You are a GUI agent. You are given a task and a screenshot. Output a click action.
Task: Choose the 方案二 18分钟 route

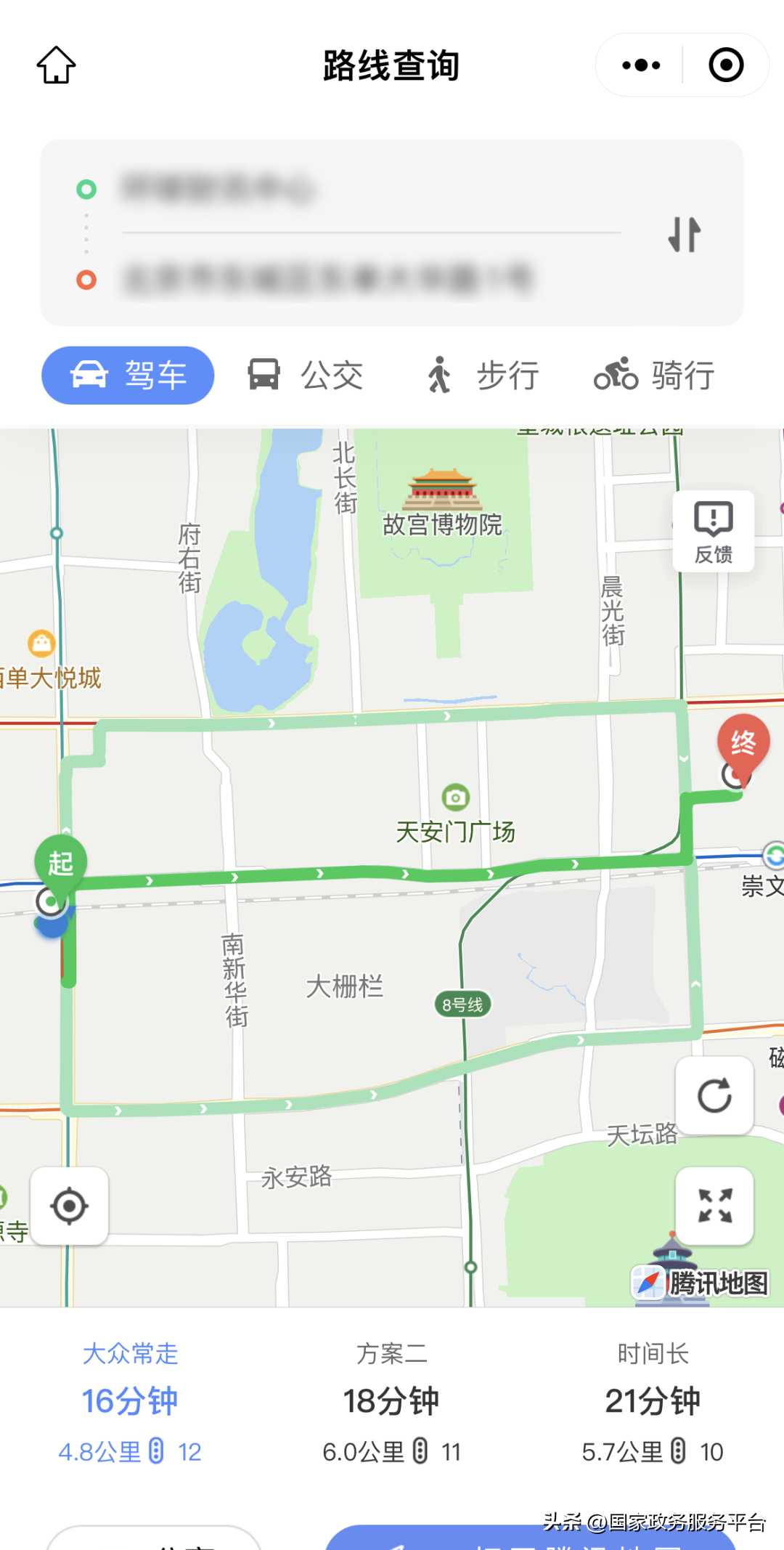(391, 1402)
